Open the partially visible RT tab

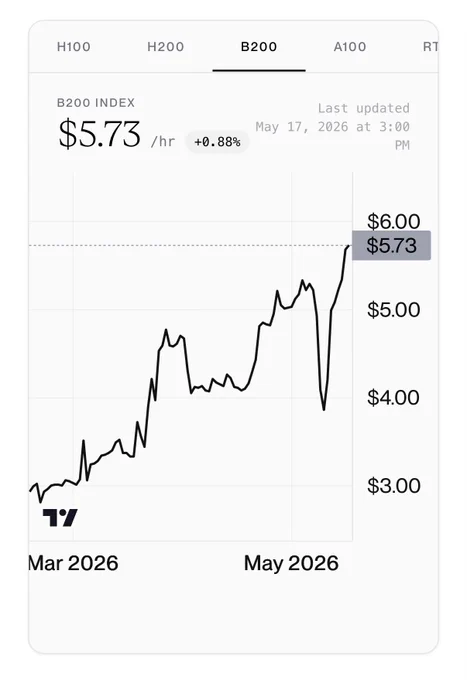coord(430,47)
